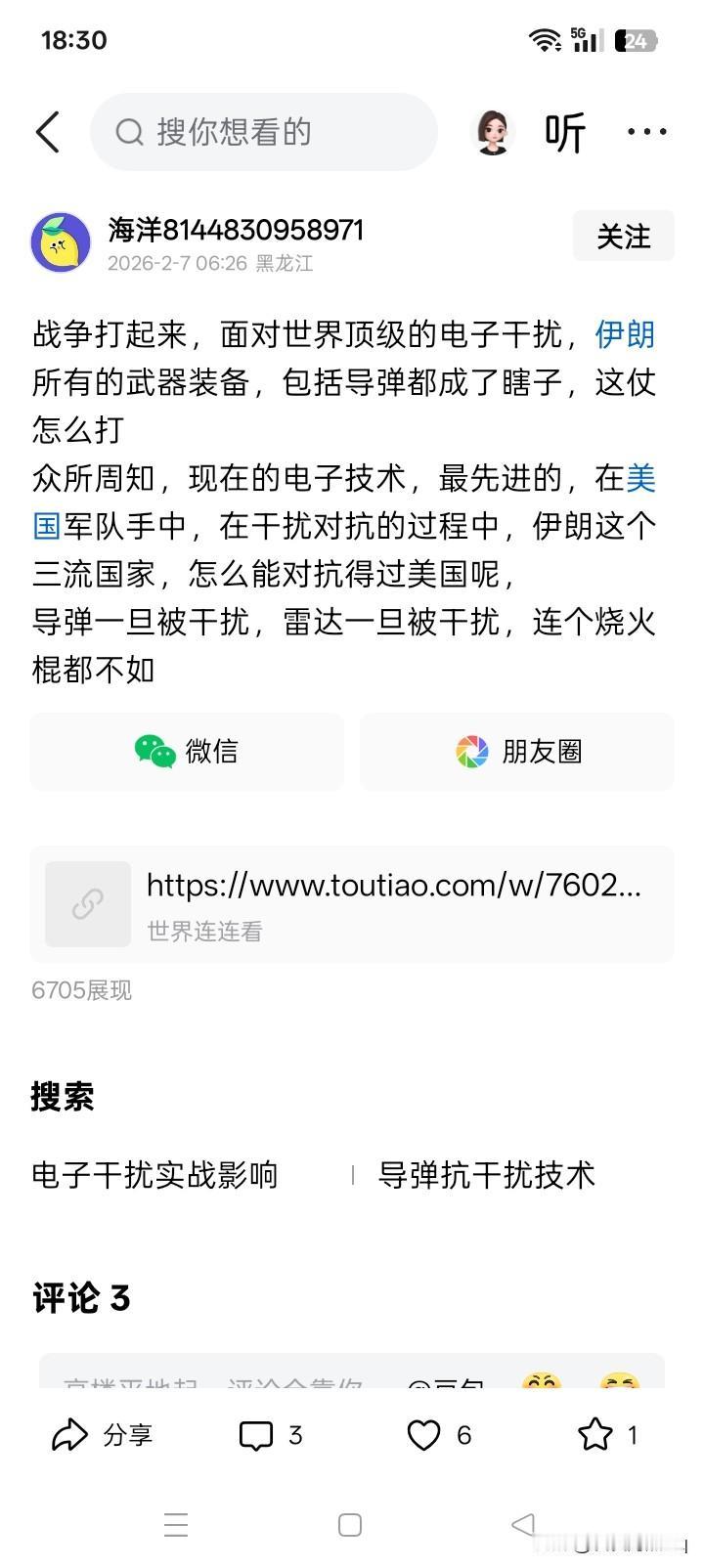Tap the highlighted 美国 link
Viewport: 704px width, 1568px height.
[x=44, y=525]
